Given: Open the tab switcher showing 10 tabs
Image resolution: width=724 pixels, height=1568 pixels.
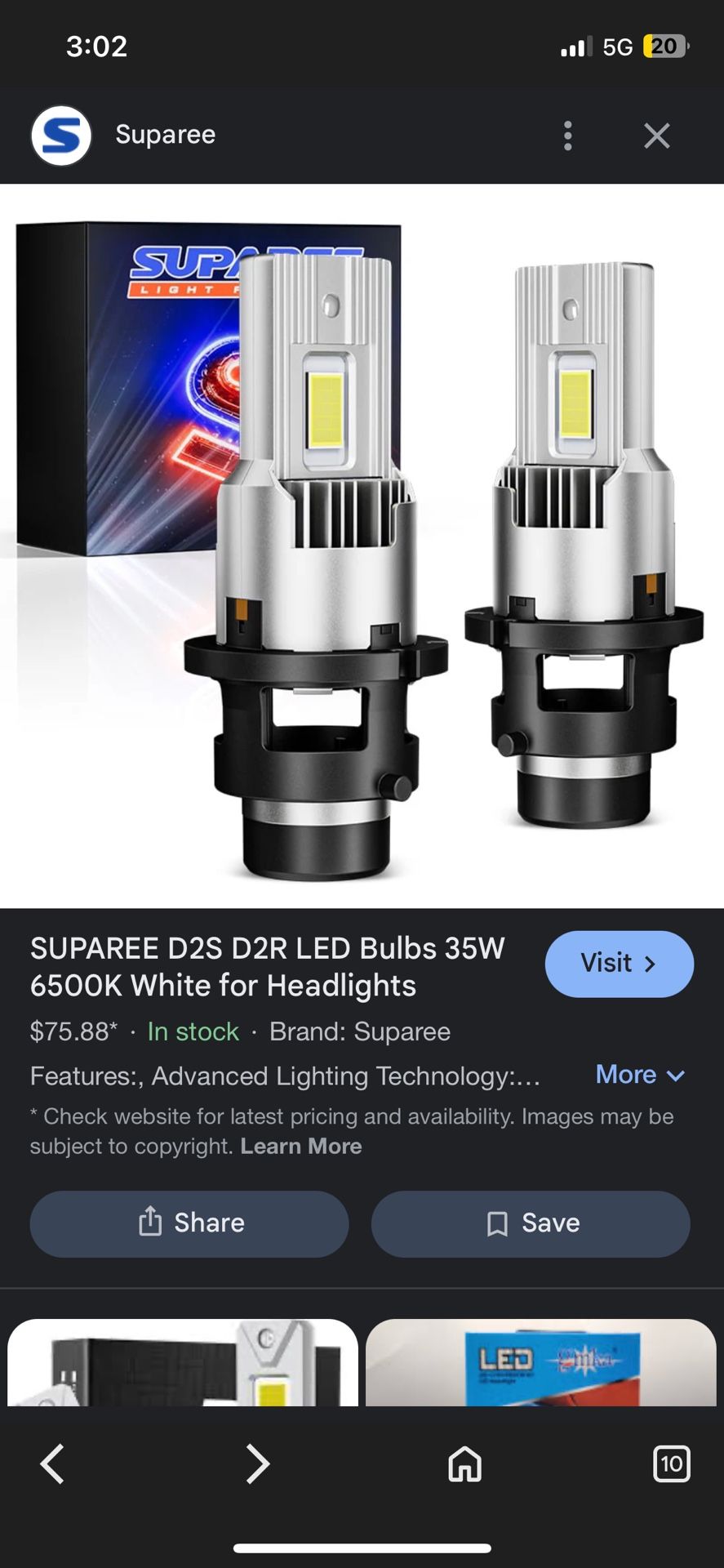Looking at the screenshot, I should 671,1463.
